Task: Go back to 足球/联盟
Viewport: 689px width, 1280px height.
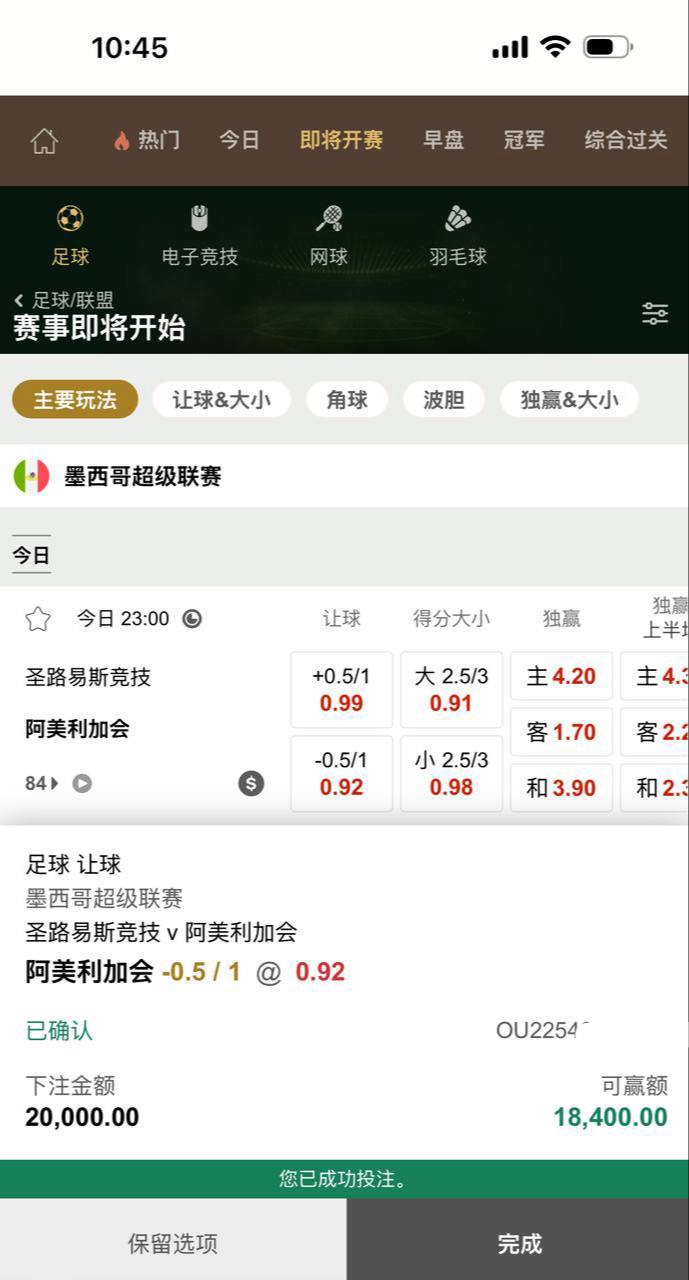Action: pyautogui.click(x=64, y=300)
